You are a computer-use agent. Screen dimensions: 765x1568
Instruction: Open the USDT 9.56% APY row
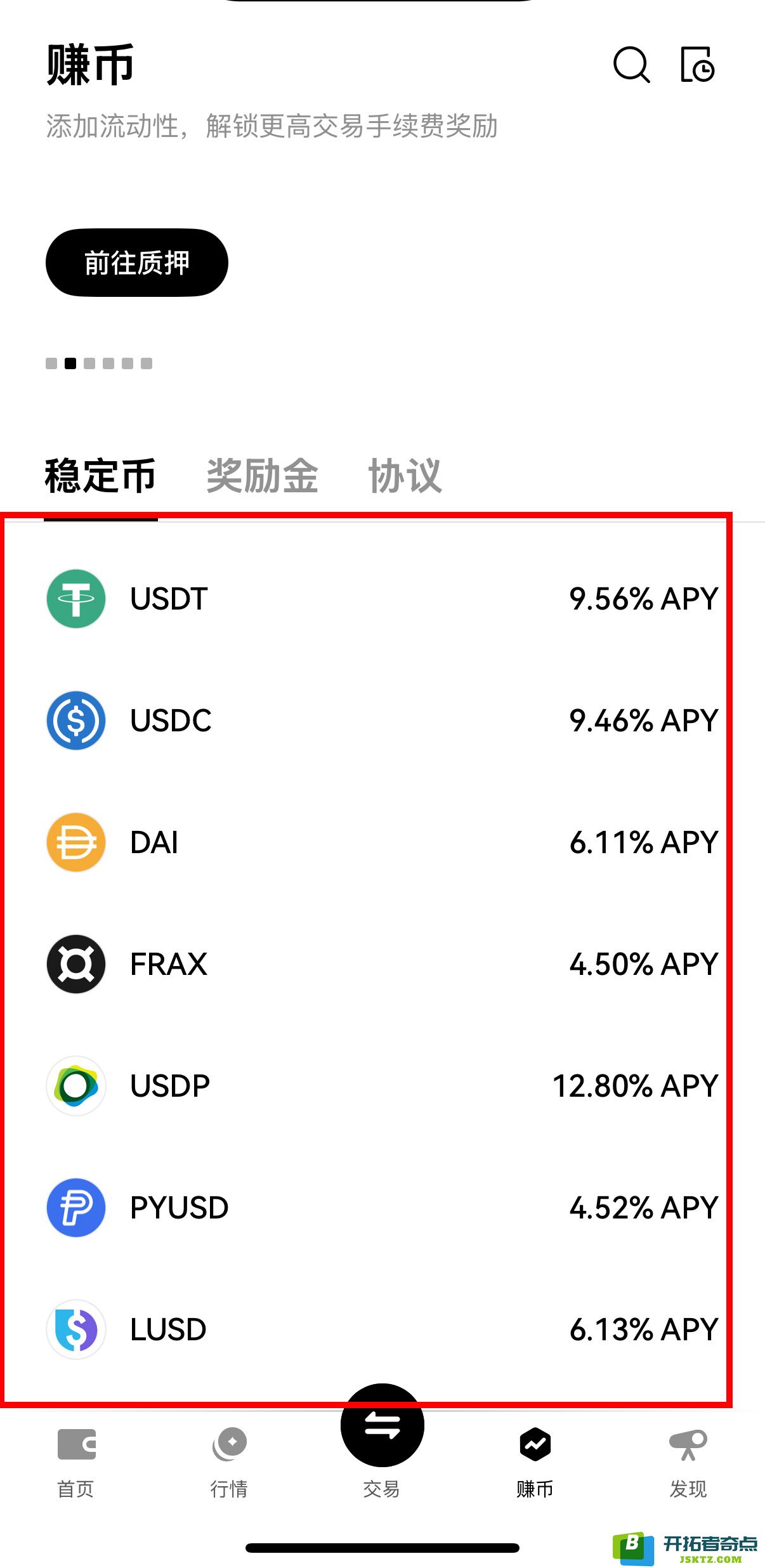[383, 599]
